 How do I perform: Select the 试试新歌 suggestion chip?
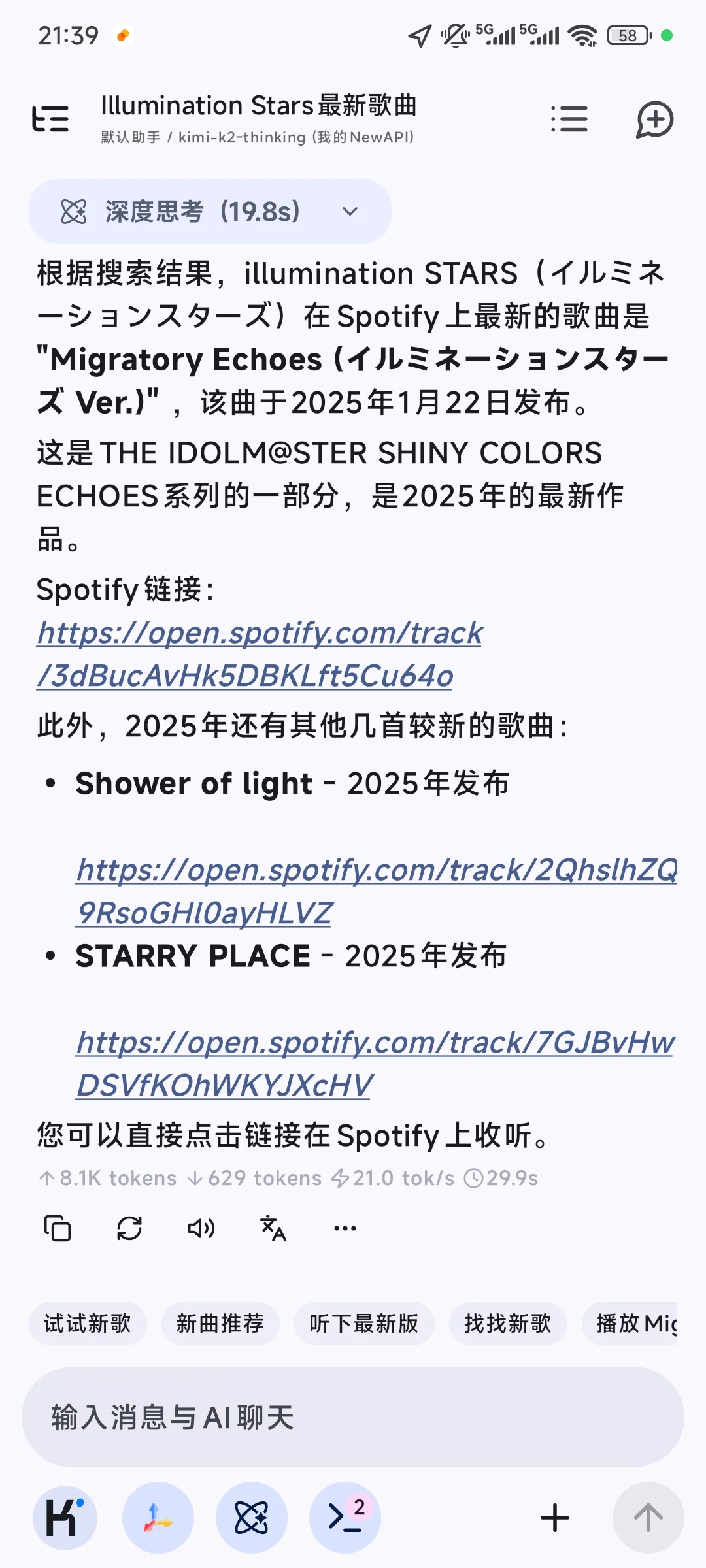point(88,1324)
